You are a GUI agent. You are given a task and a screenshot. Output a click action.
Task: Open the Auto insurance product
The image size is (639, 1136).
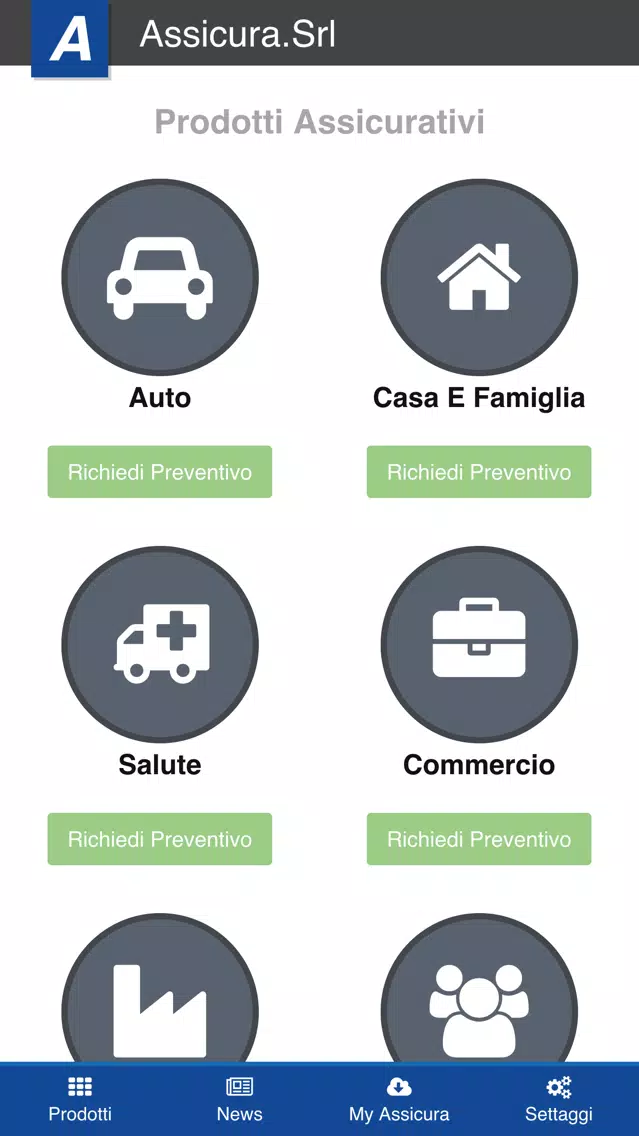pyautogui.click(x=160, y=277)
